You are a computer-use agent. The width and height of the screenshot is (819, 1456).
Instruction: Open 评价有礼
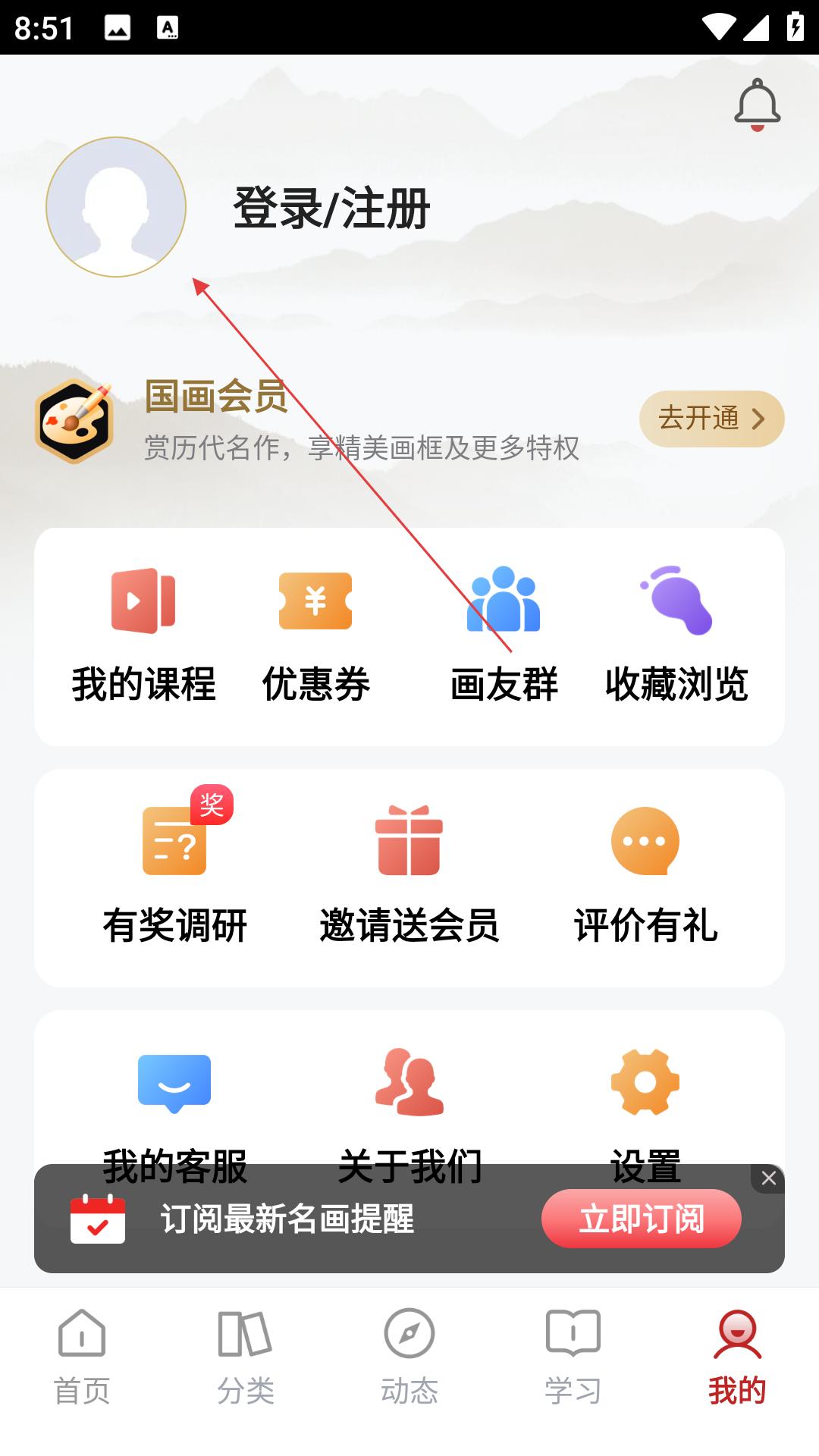coord(645,876)
